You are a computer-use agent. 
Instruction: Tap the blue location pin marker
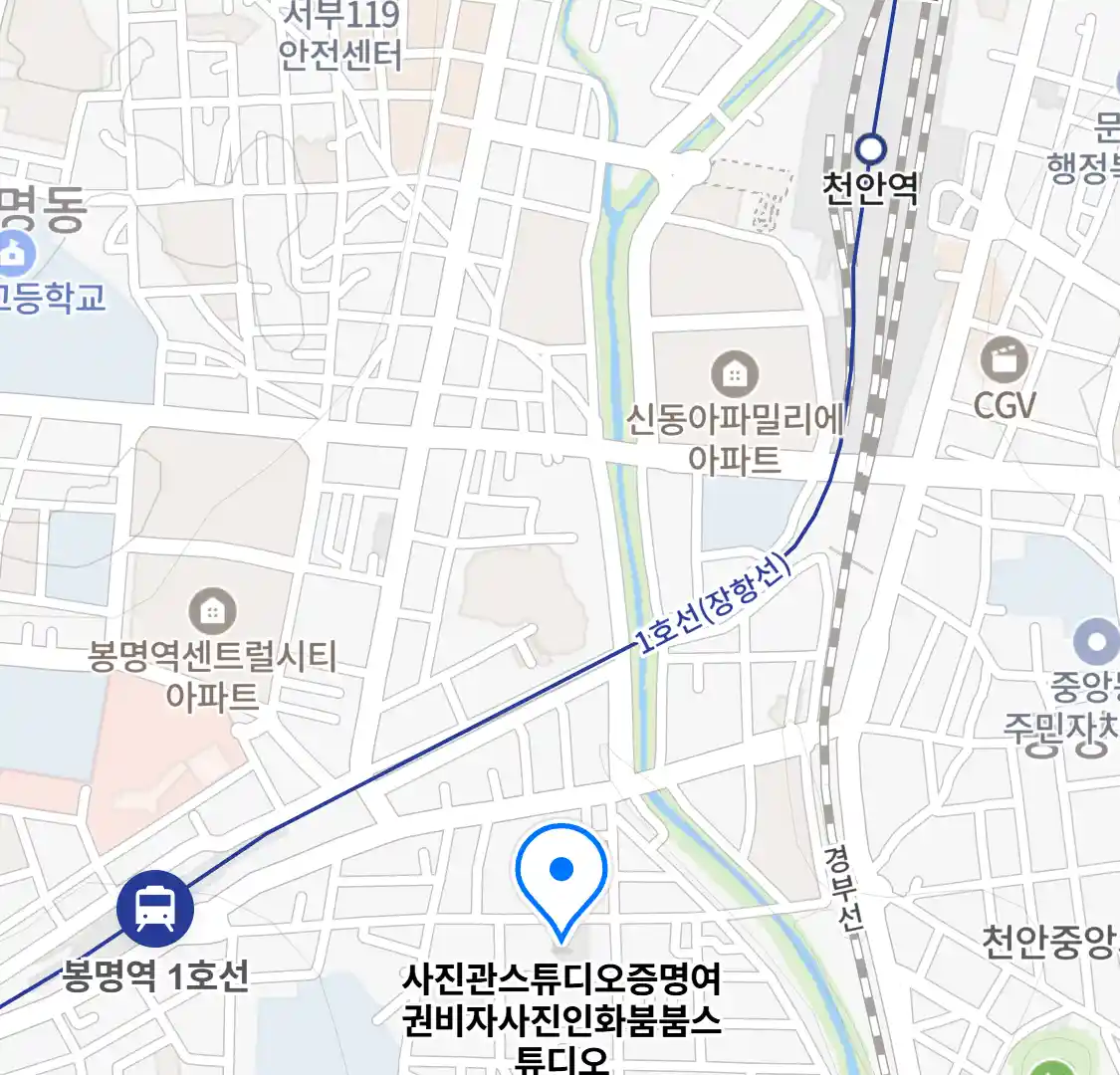tap(561, 873)
